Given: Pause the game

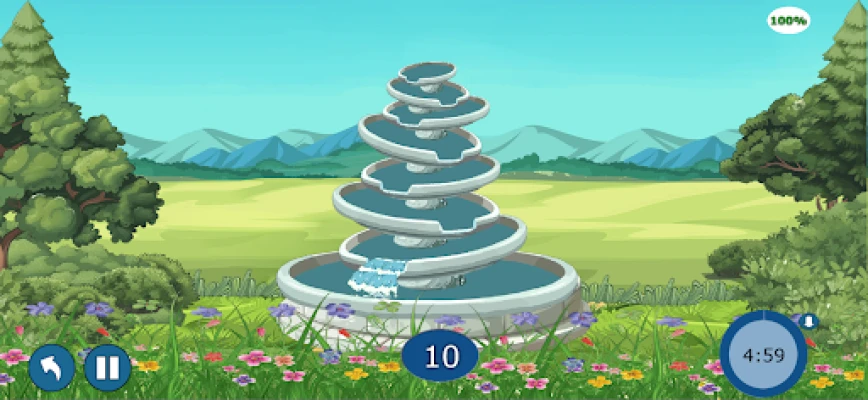Looking at the screenshot, I should click(107, 367).
